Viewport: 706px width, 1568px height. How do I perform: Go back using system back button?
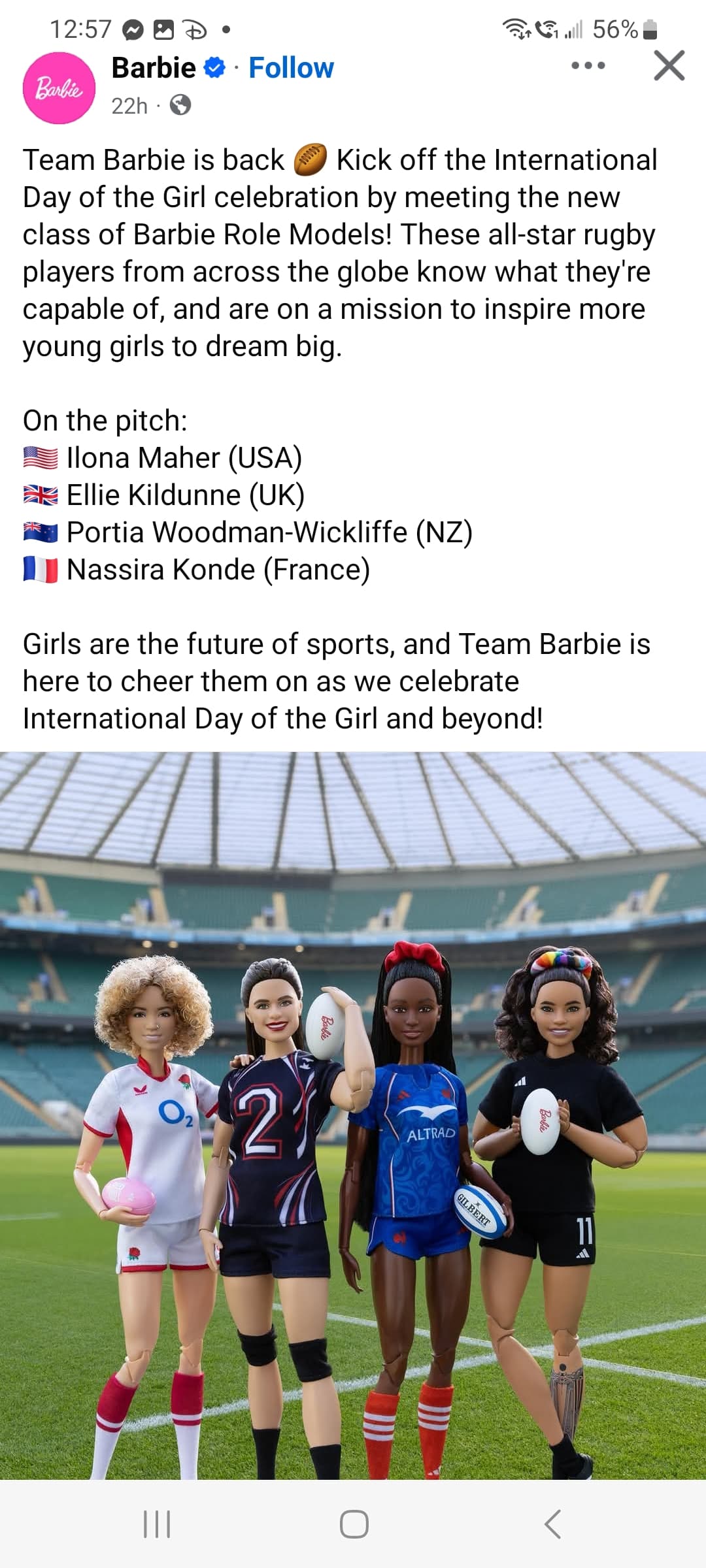[x=552, y=1524]
